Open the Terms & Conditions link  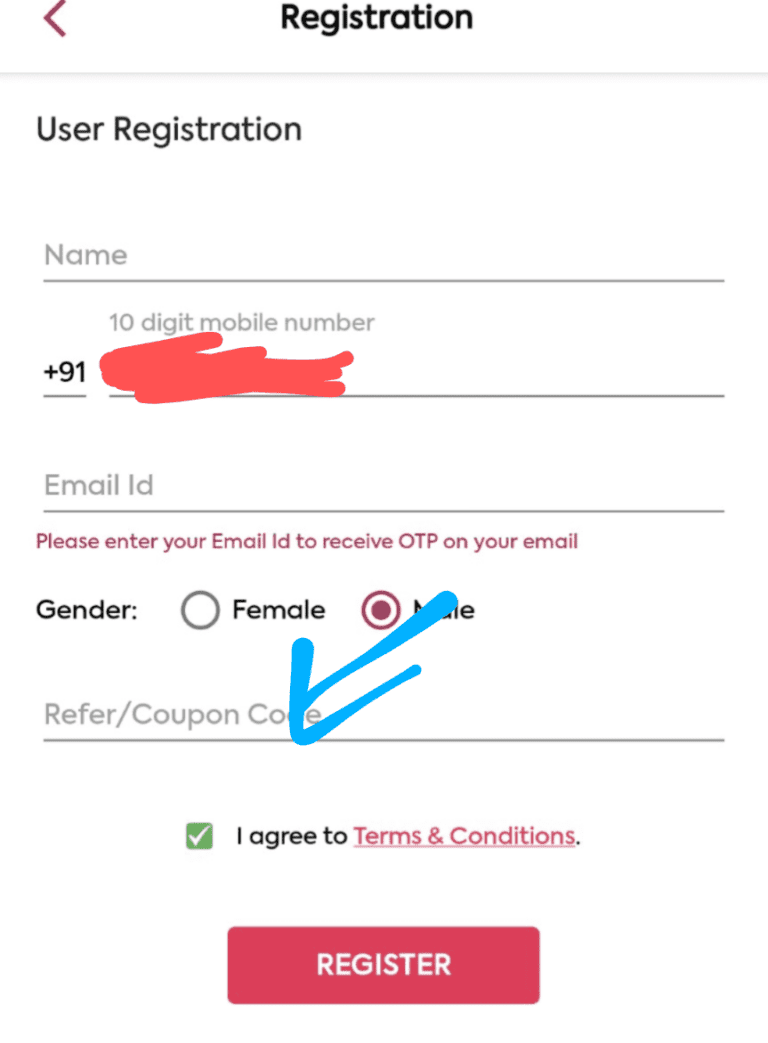pyautogui.click(x=464, y=836)
